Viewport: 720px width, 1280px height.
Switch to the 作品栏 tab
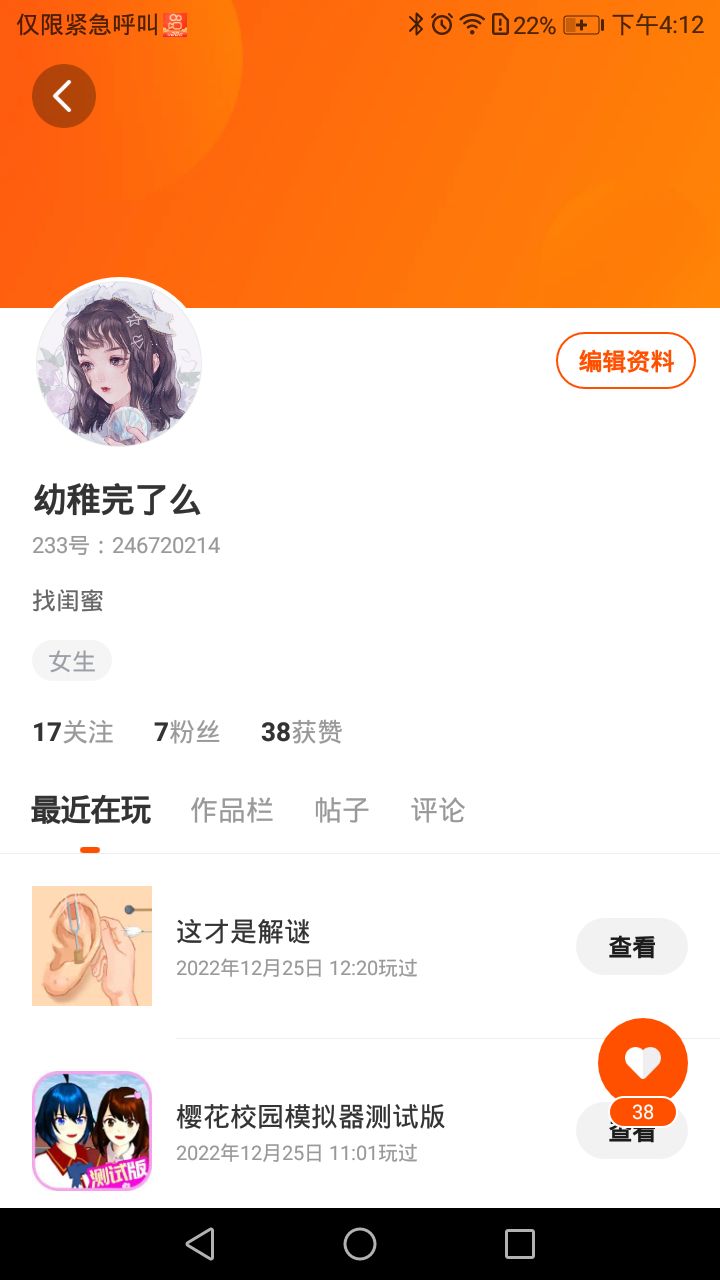232,810
